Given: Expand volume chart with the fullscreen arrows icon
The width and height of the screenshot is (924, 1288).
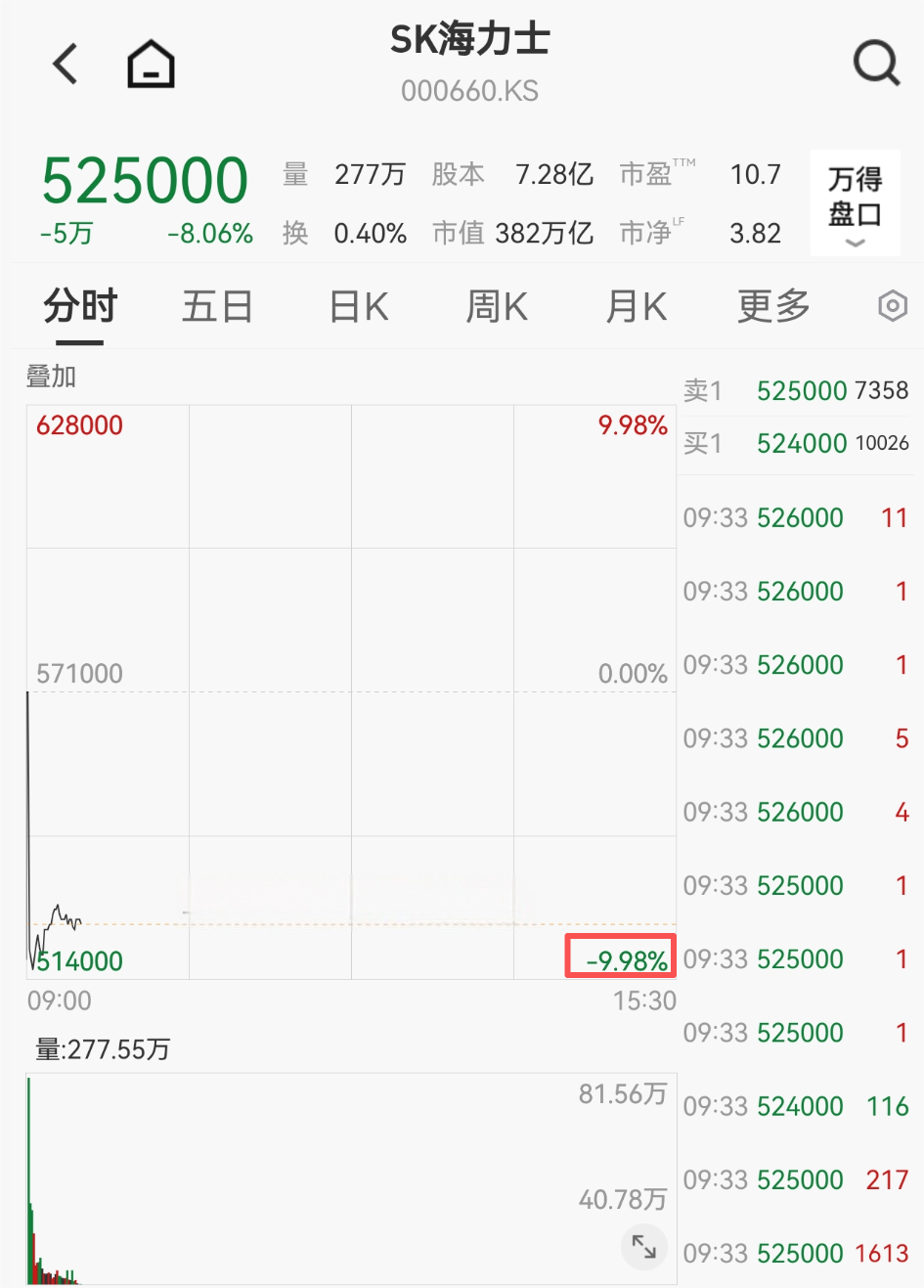Looking at the screenshot, I should point(643,1247).
